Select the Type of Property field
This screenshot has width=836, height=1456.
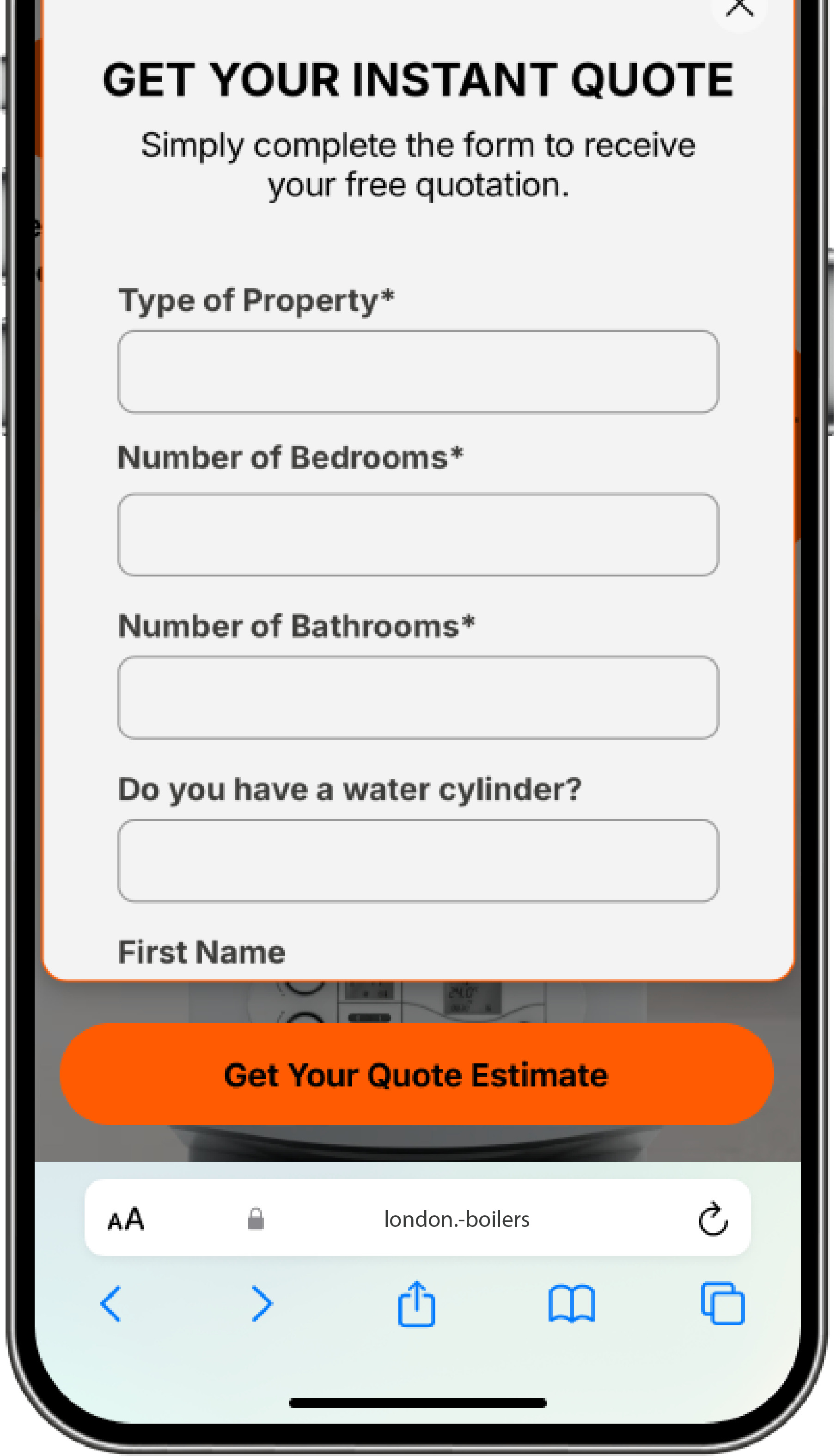tap(419, 372)
